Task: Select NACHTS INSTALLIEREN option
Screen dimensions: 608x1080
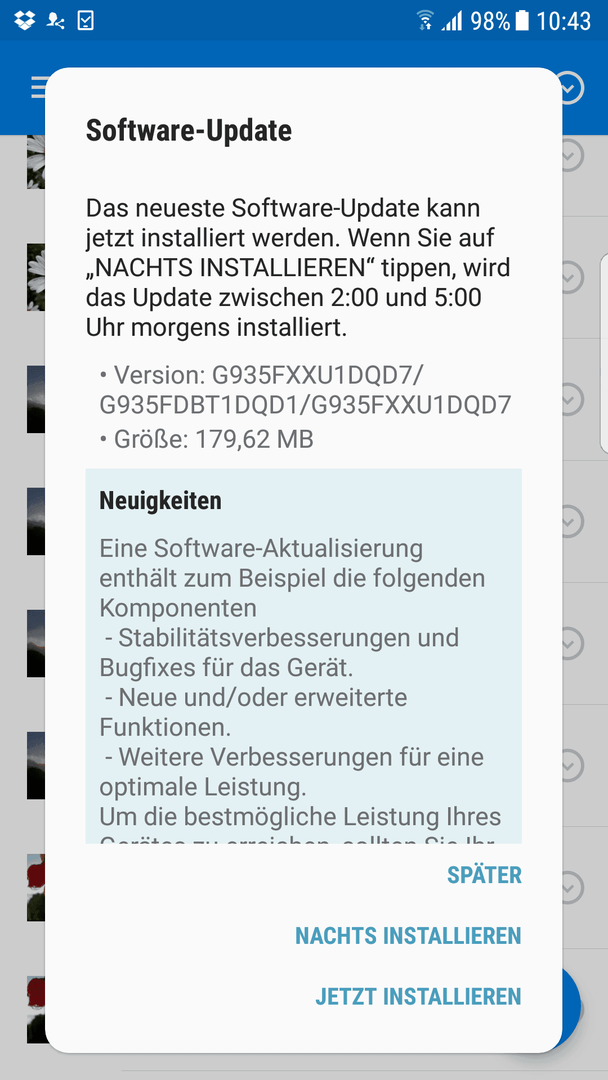Action: (x=408, y=936)
